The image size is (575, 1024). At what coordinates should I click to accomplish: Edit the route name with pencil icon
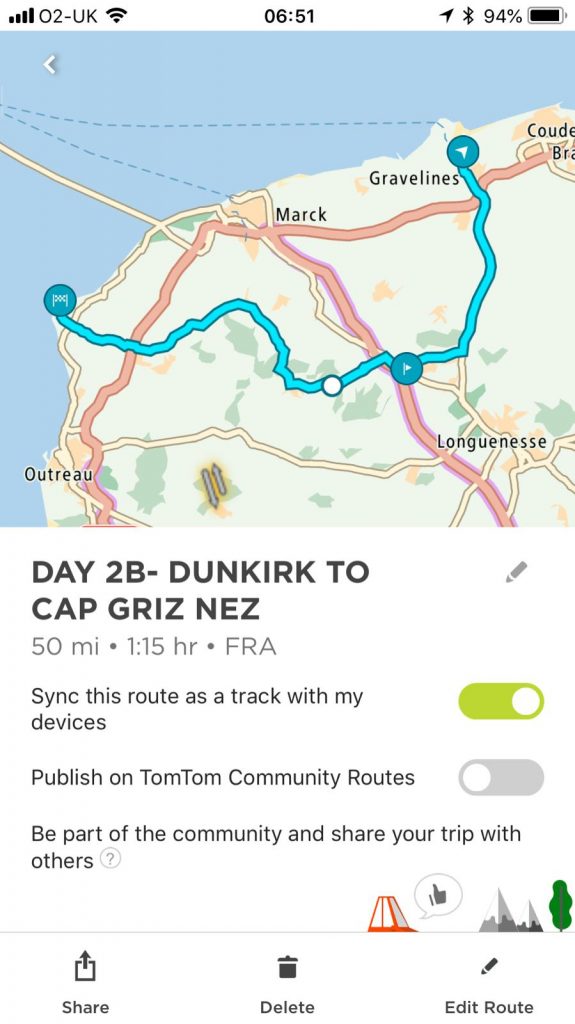(x=516, y=572)
